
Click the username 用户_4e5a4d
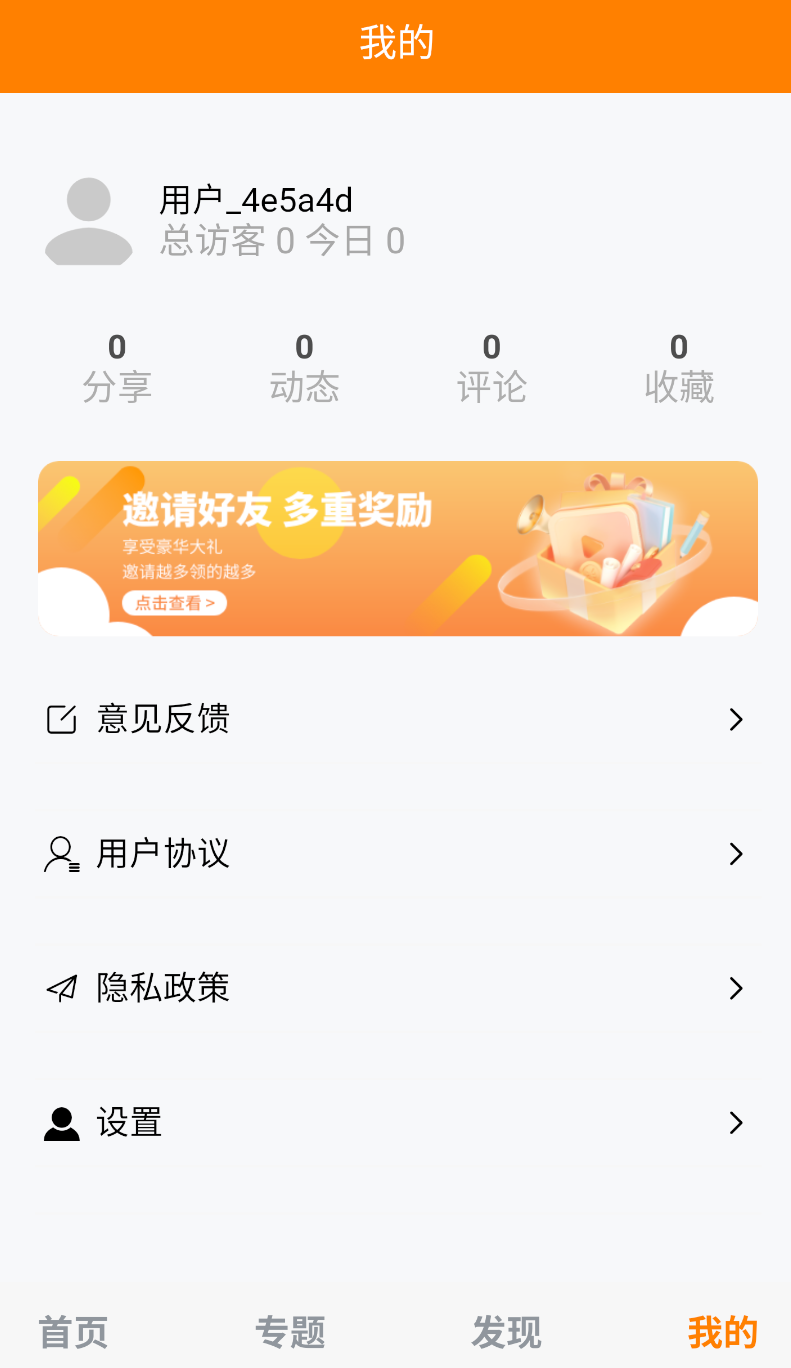[254, 200]
